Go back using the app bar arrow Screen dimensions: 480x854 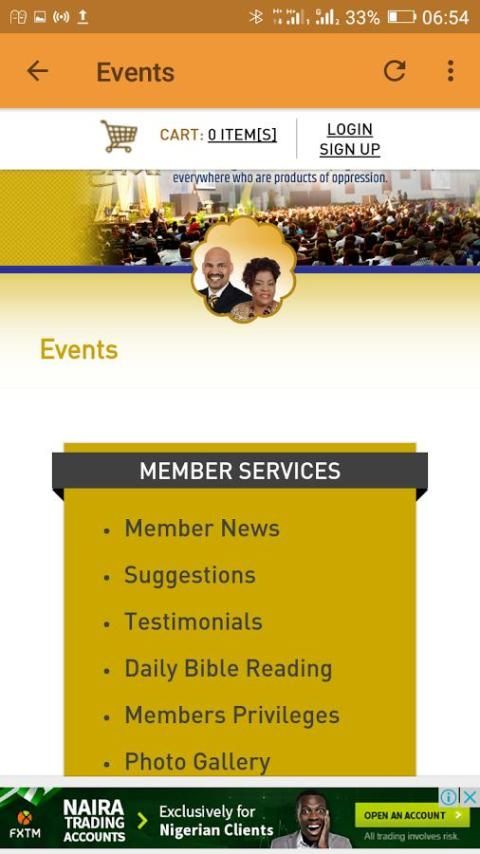pyautogui.click(x=38, y=71)
